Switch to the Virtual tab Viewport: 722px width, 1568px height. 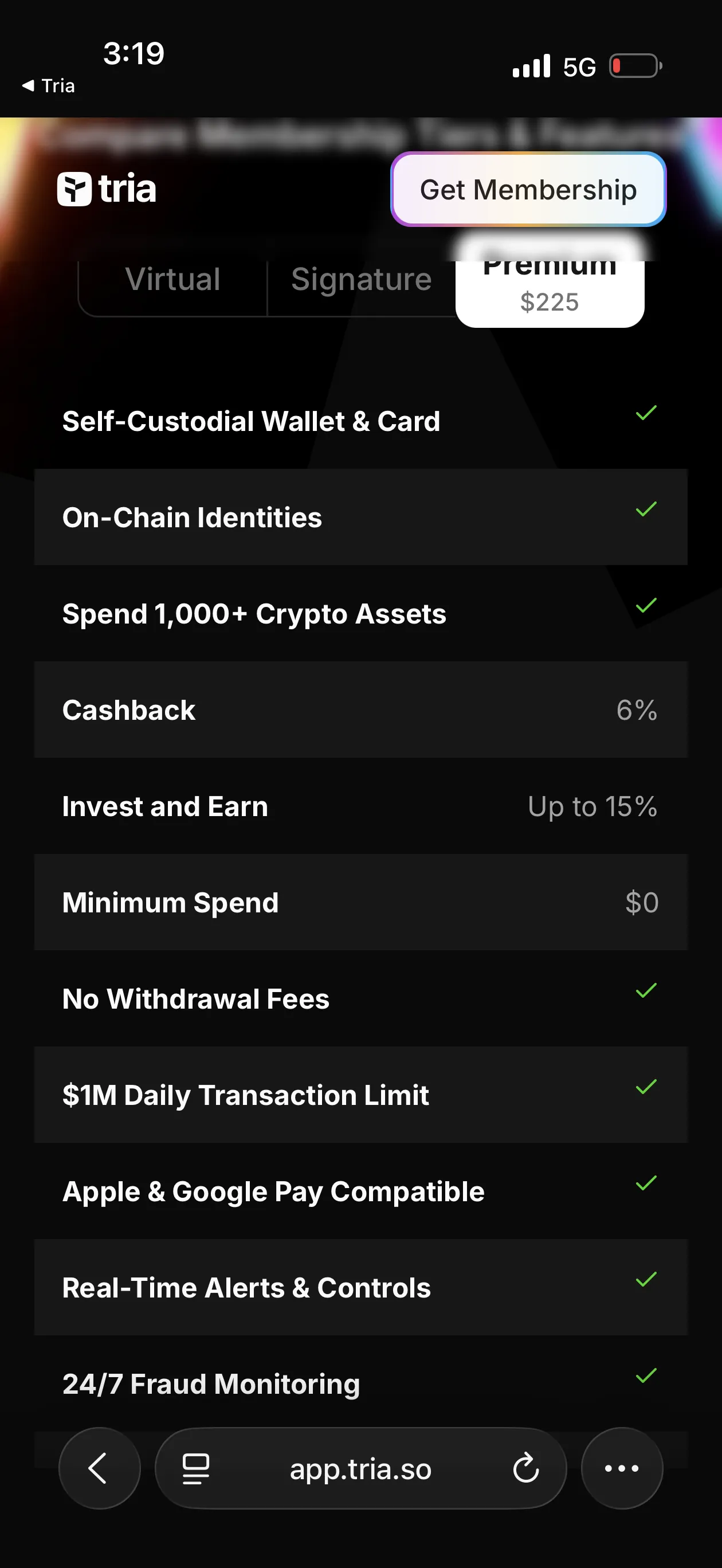click(x=173, y=280)
